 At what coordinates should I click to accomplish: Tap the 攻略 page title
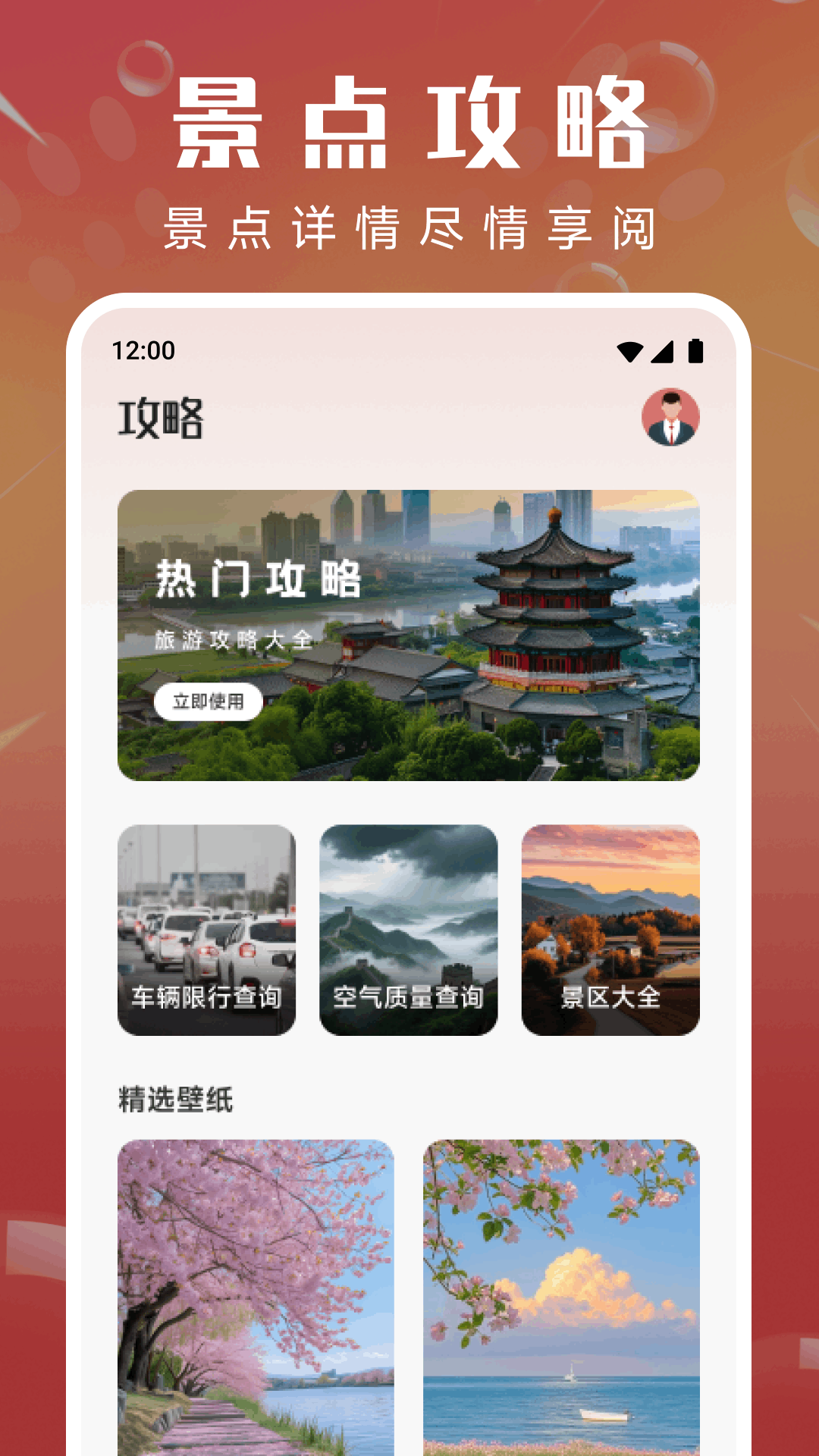coord(162,416)
